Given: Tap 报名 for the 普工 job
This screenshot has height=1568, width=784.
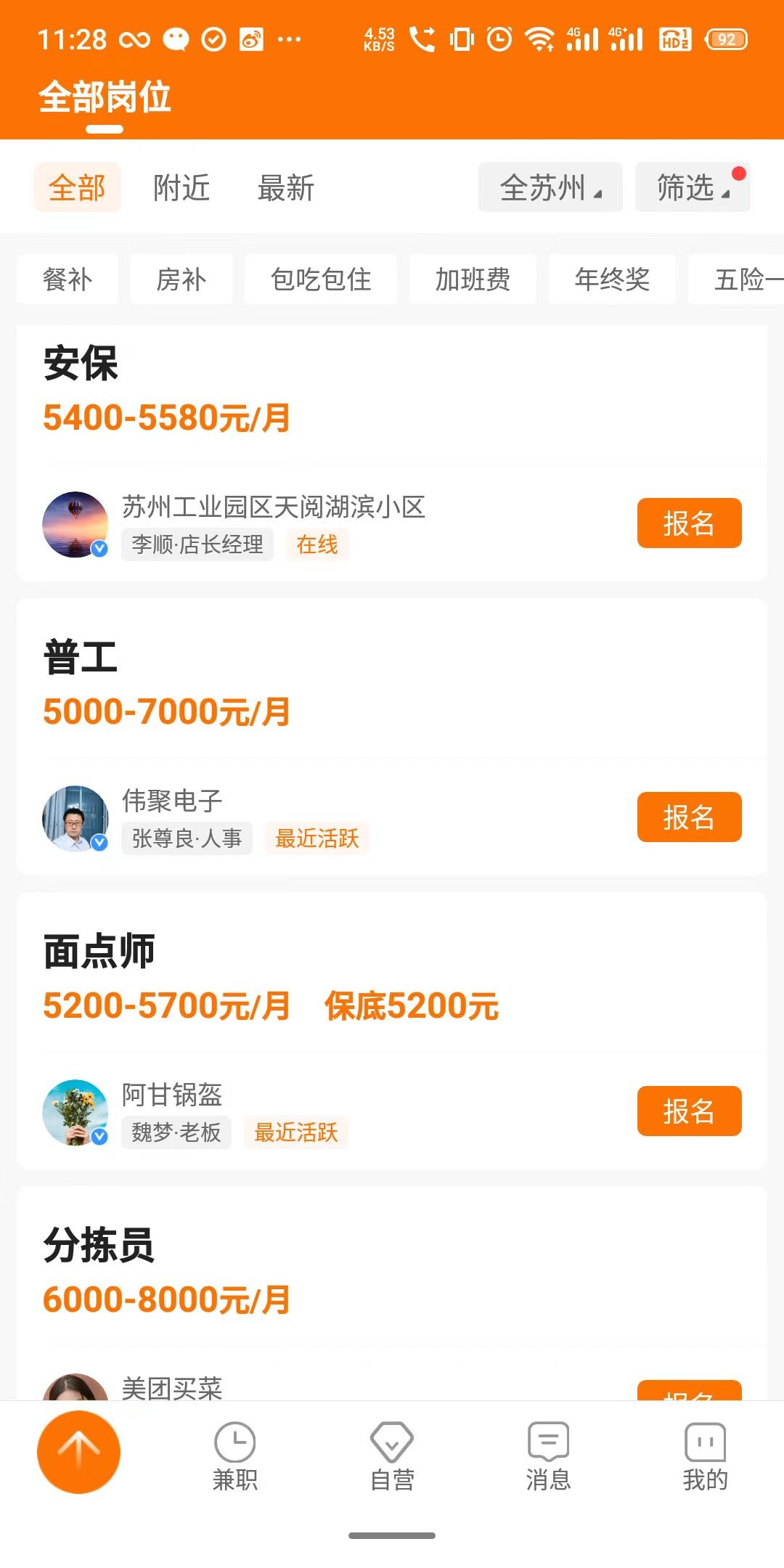Looking at the screenshot, I should (688, 817).
